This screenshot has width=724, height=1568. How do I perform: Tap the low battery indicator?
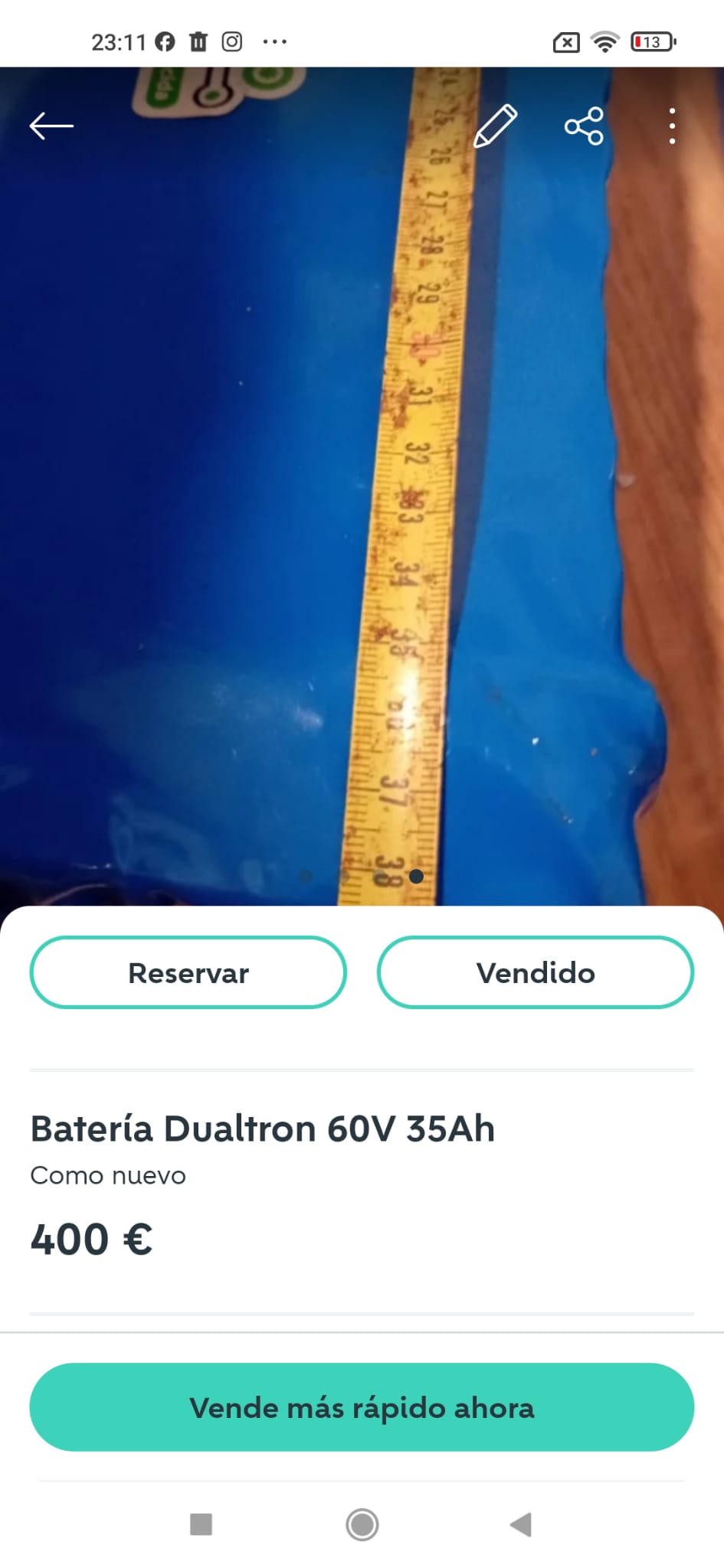(652, 41)
